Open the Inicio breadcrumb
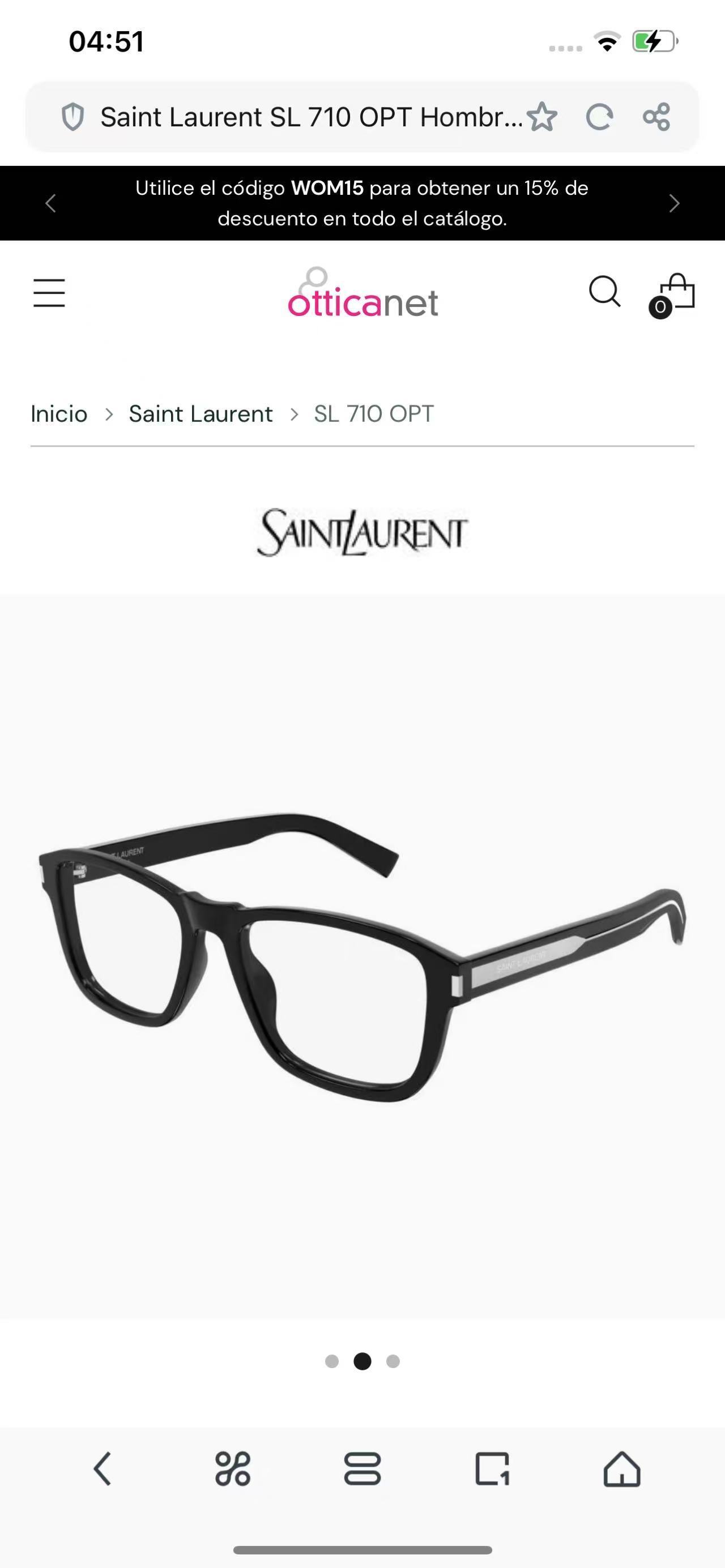Image resolution: width=725 pixels, height=1568 pixels. [59, 414]
